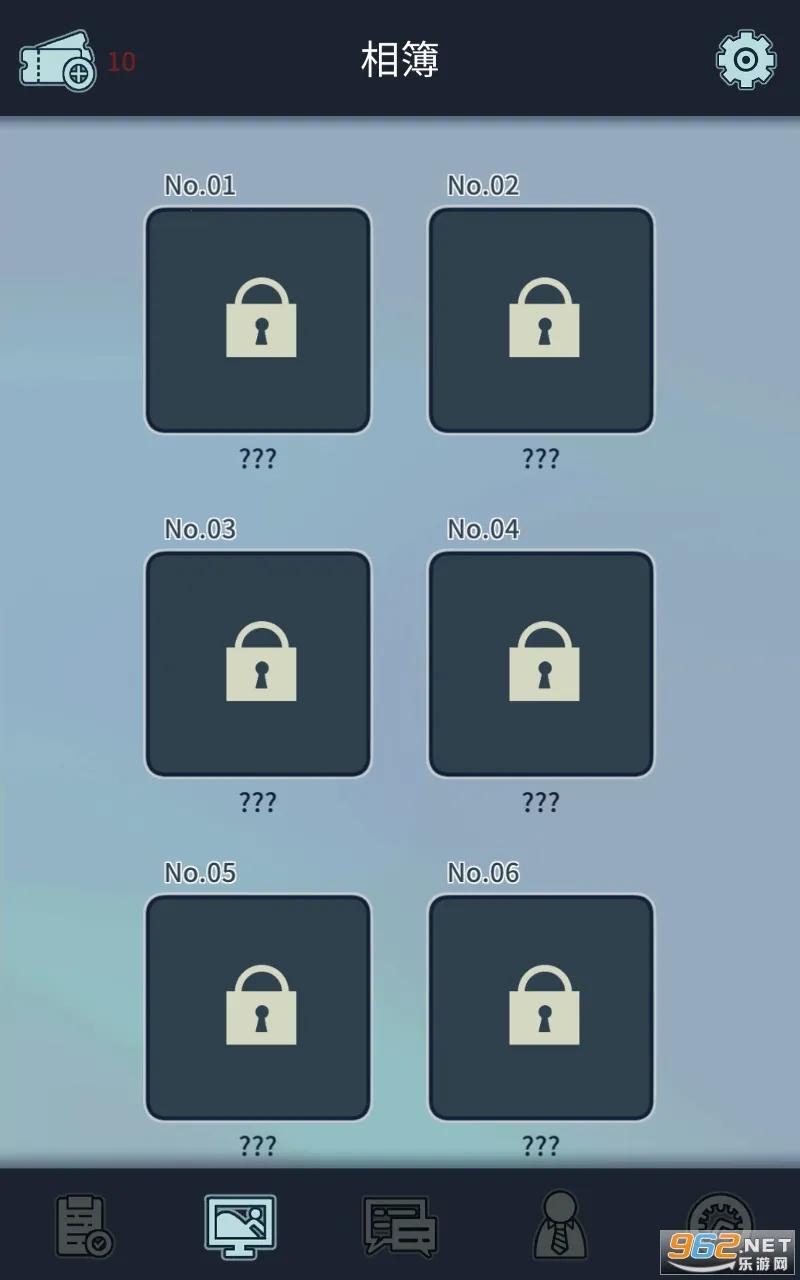Tap the No.03 album title label
This screenshot has width=800, height=1280.
coord(199,530)
